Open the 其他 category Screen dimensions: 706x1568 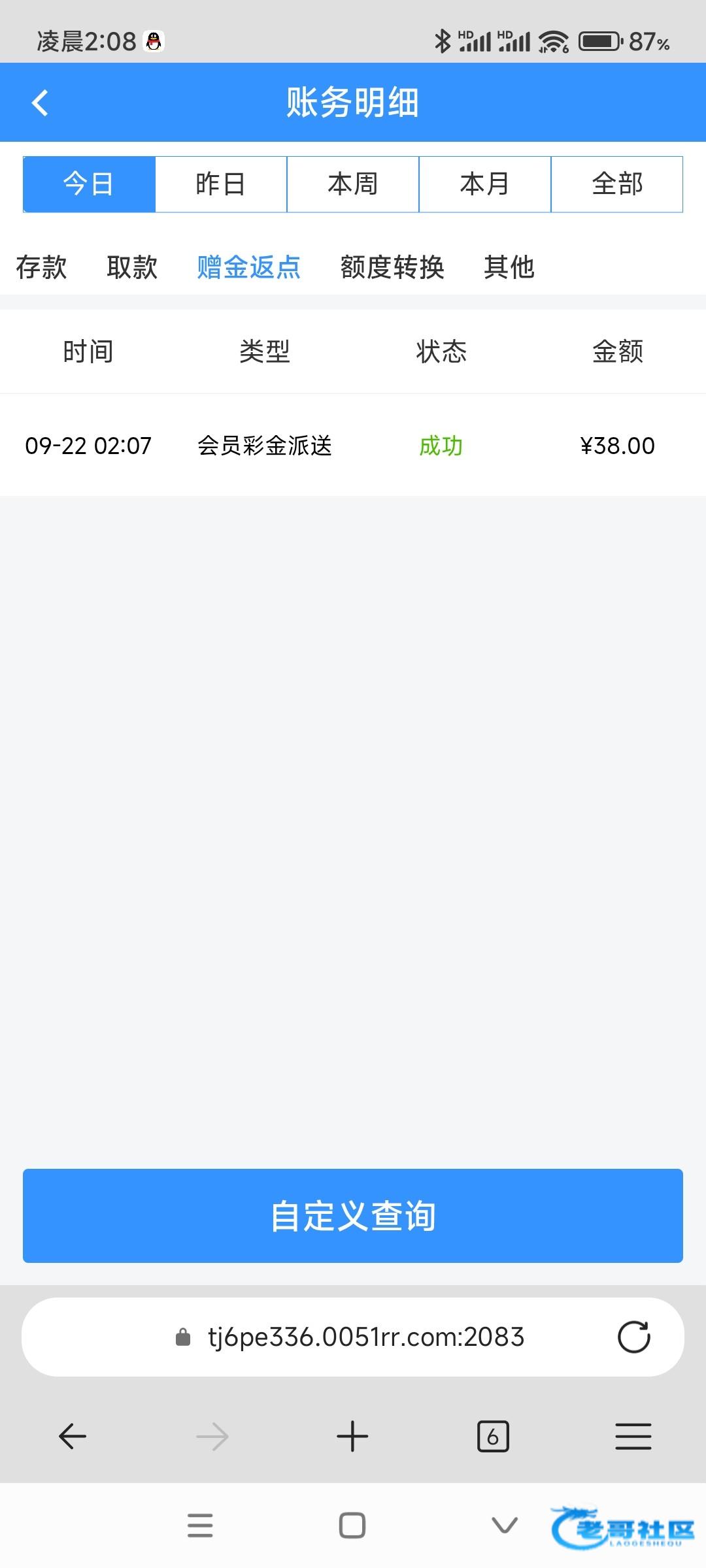pos(509,267)
